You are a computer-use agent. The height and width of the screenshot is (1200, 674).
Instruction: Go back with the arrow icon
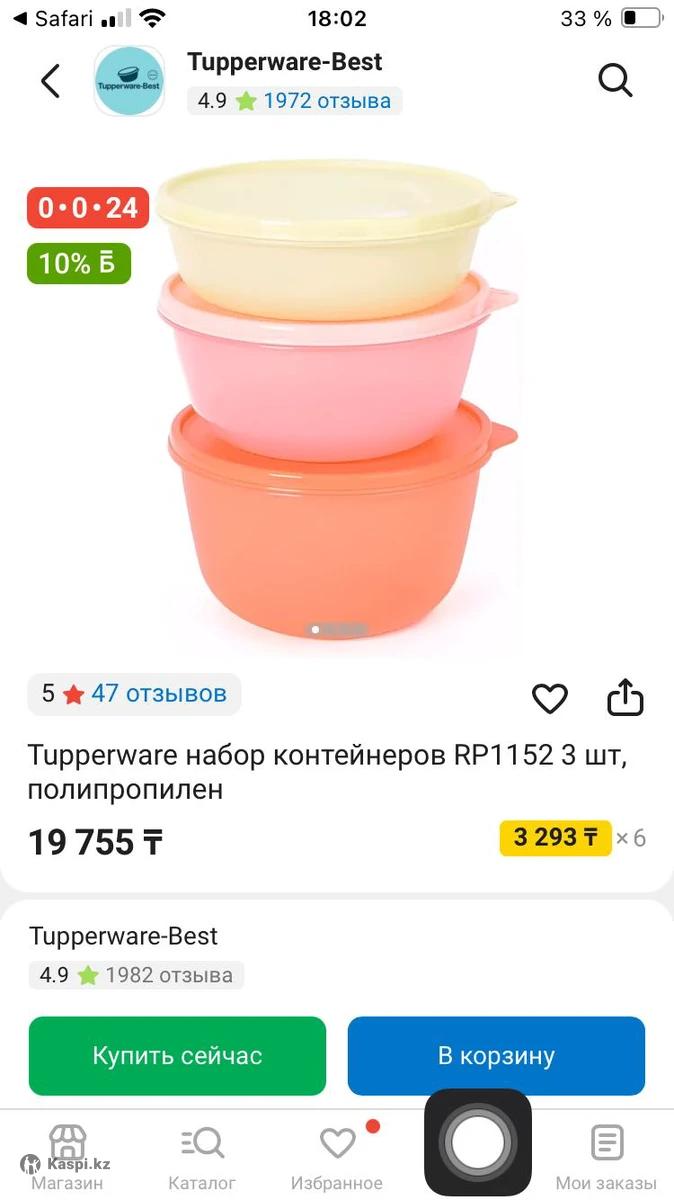click(50, 80)
